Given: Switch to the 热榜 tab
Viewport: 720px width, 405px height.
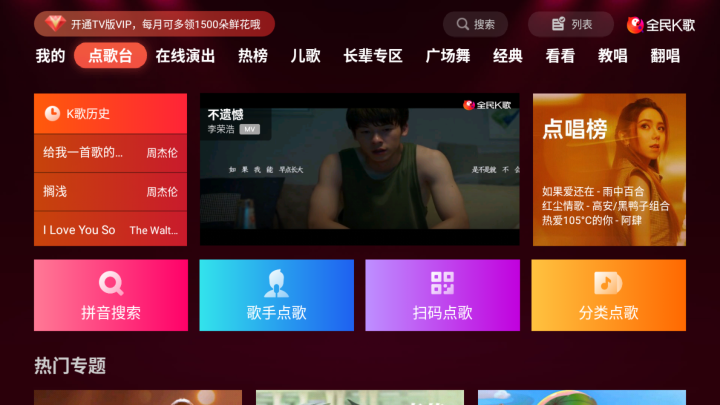Looking at the screenshot, I should coord(253,56).
